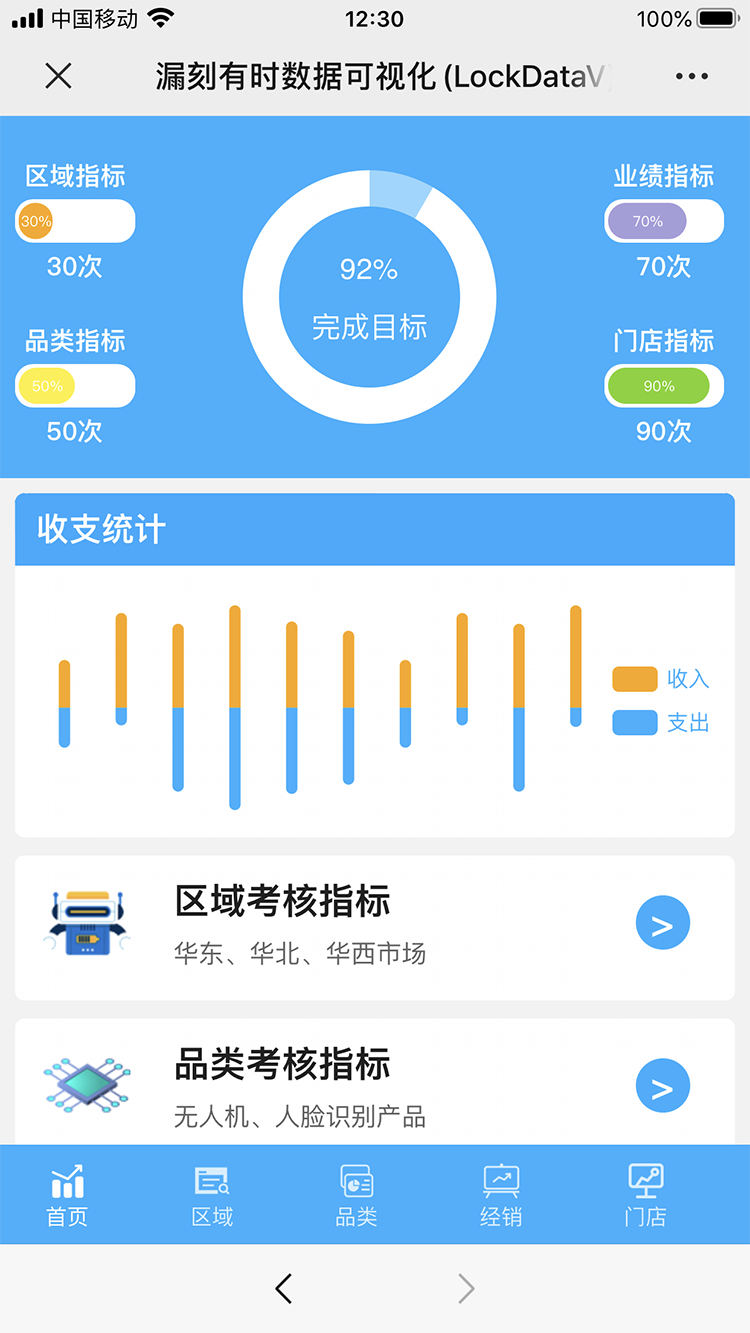This screenshot has width=750, height=1333.
Task: Toggle the 支出 legend in the chart
Action: click(x=660, y=723)
